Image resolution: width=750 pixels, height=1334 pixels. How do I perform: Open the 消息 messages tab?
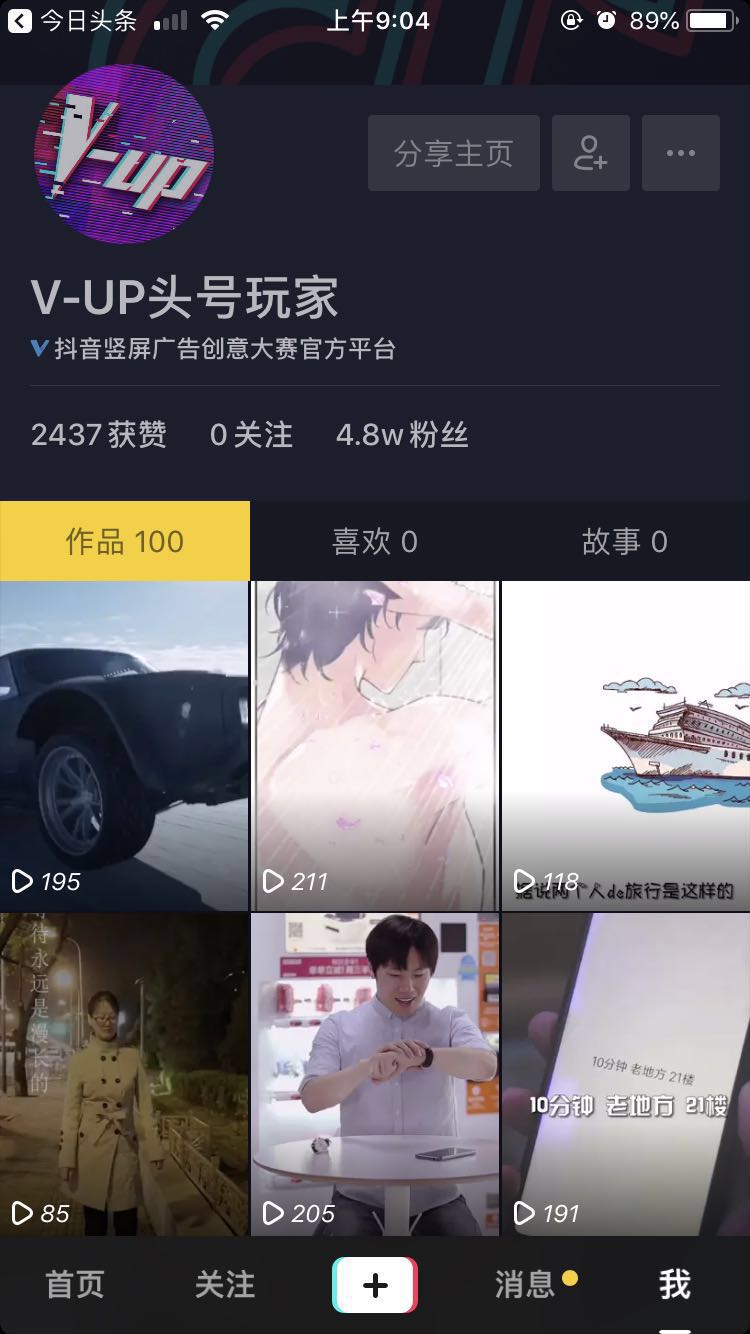525,1285
